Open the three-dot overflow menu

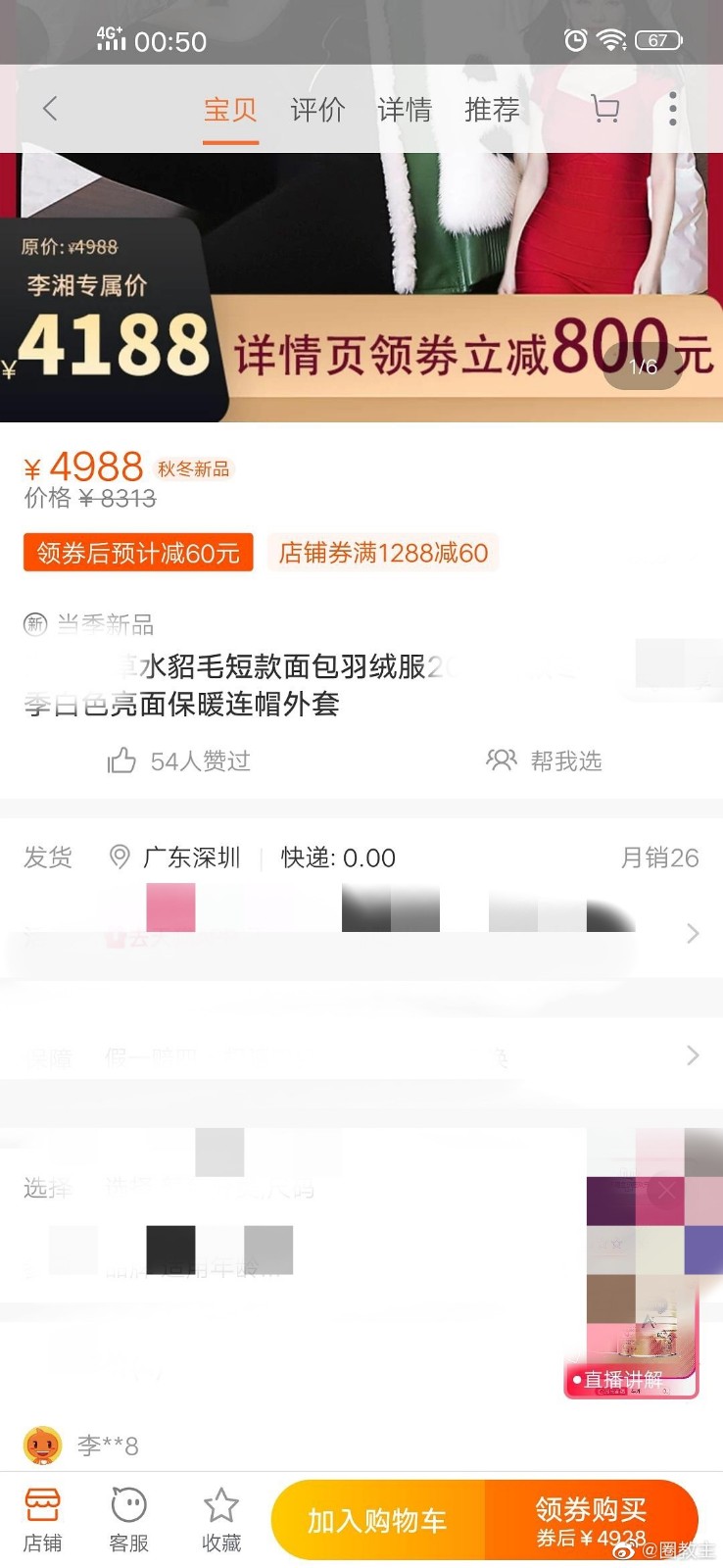(672, 109)
